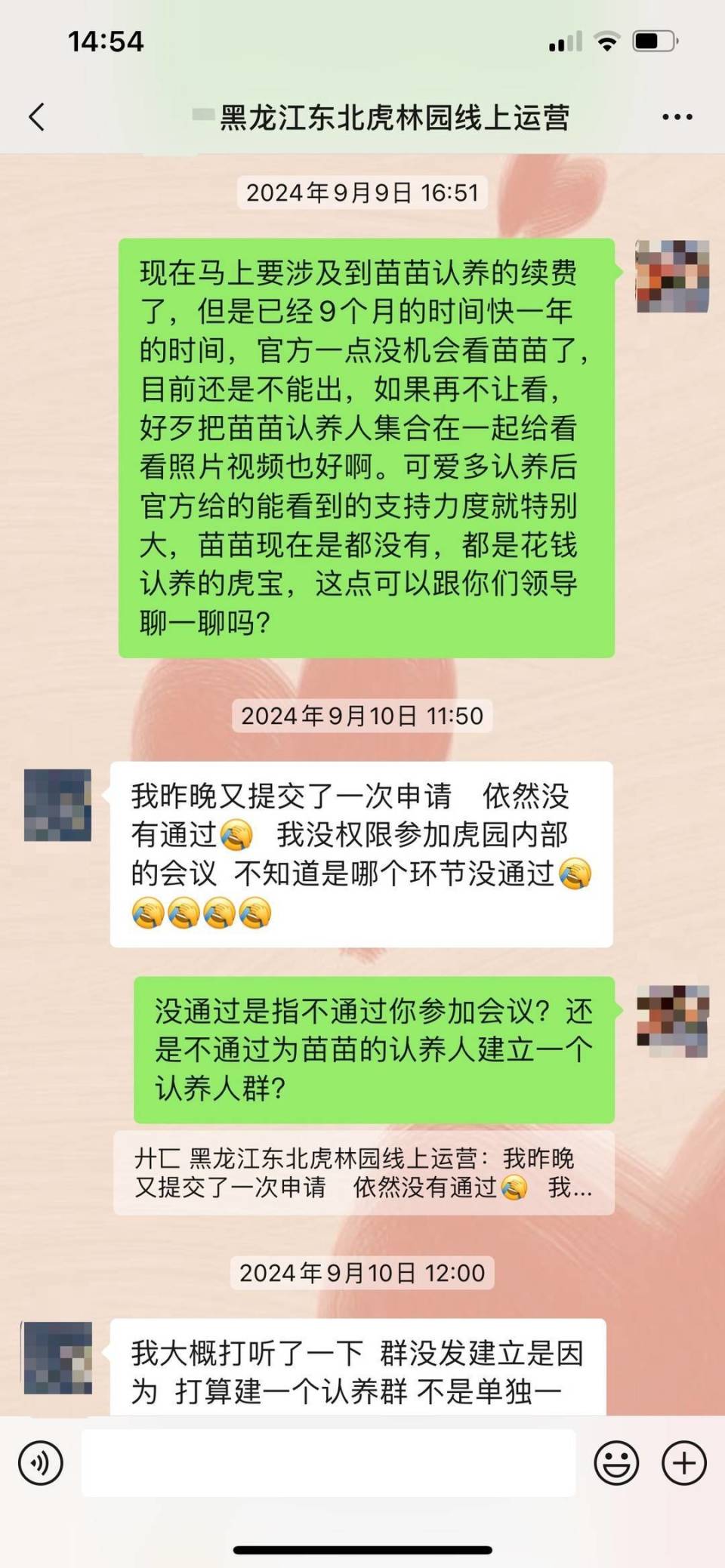The height and width of the screenshot is (1568, 725).
Task: Select the 2024年9月10日 12:00 timestamp
Action: pyautogui.click(x=362, y=1272)
